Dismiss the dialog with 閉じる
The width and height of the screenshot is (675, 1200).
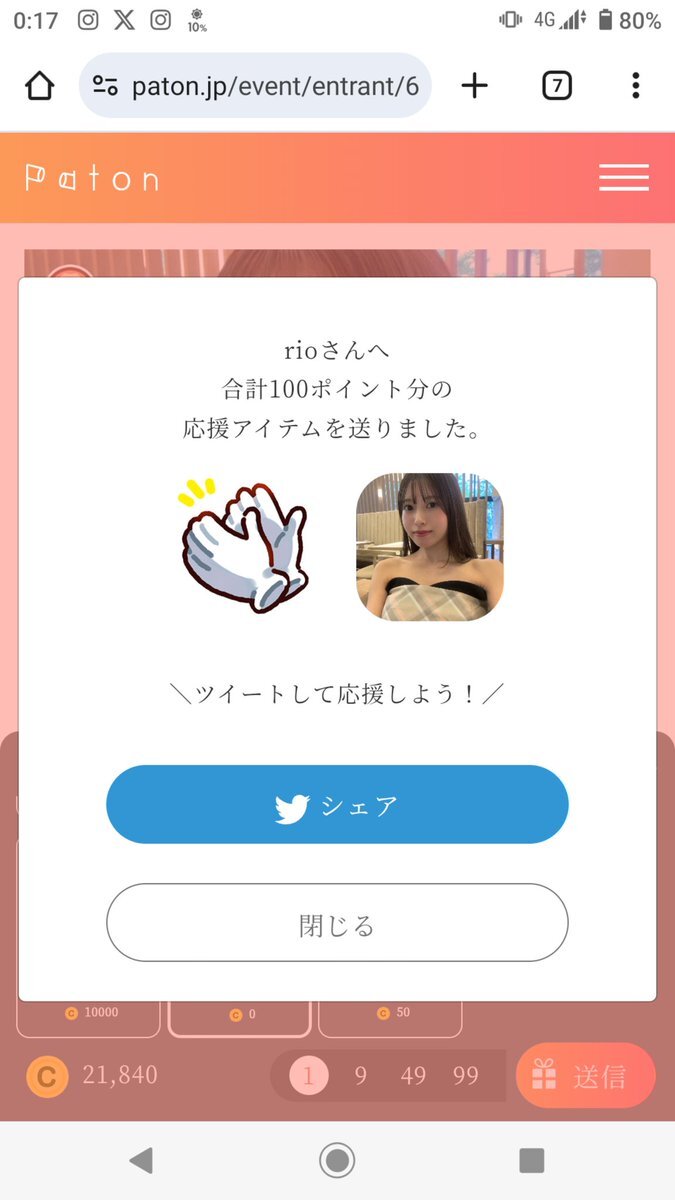click(x=337, y=923)
